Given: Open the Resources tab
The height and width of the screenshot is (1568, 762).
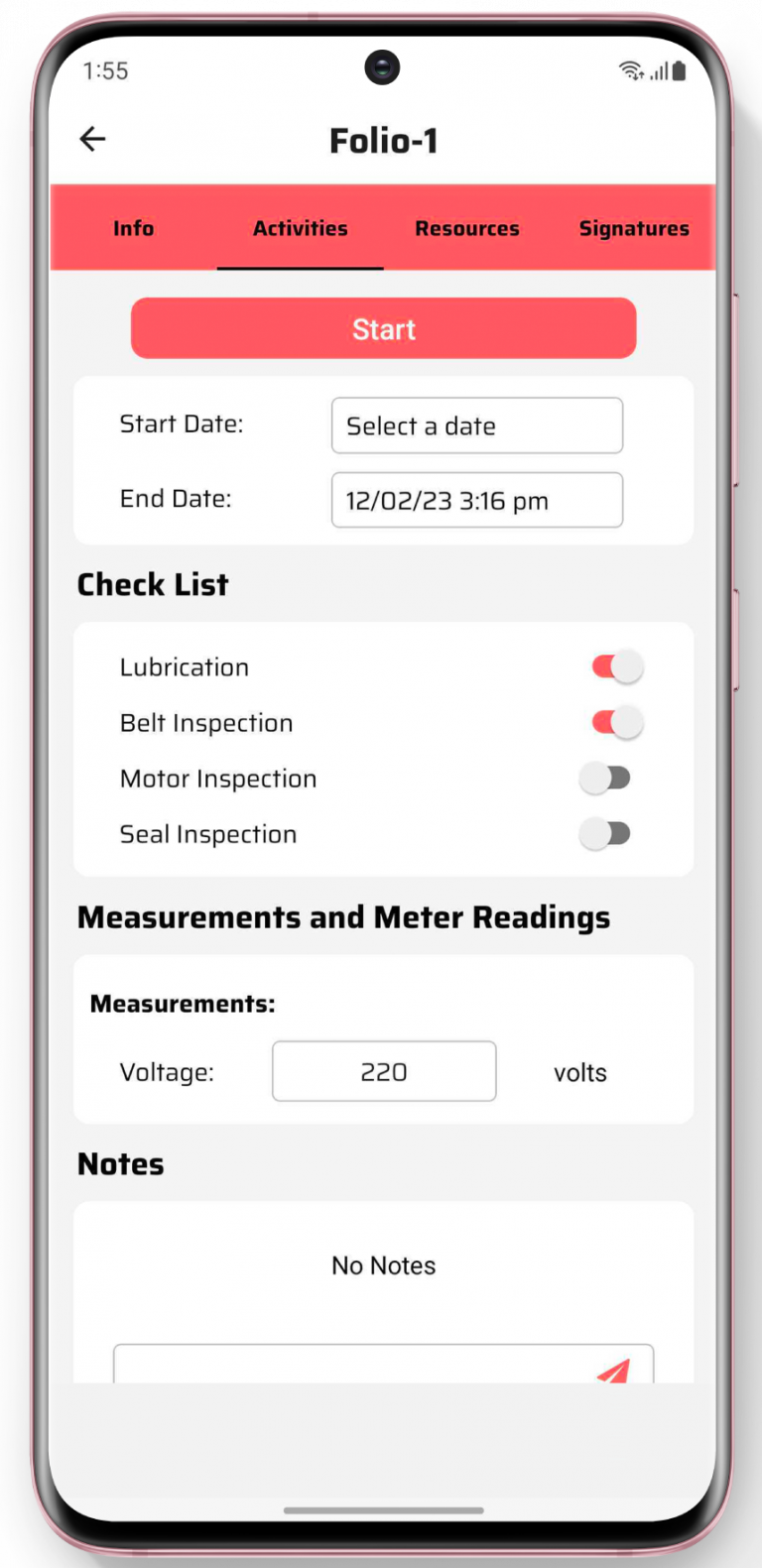Looking at the screenshot, I should click(466, 228).
